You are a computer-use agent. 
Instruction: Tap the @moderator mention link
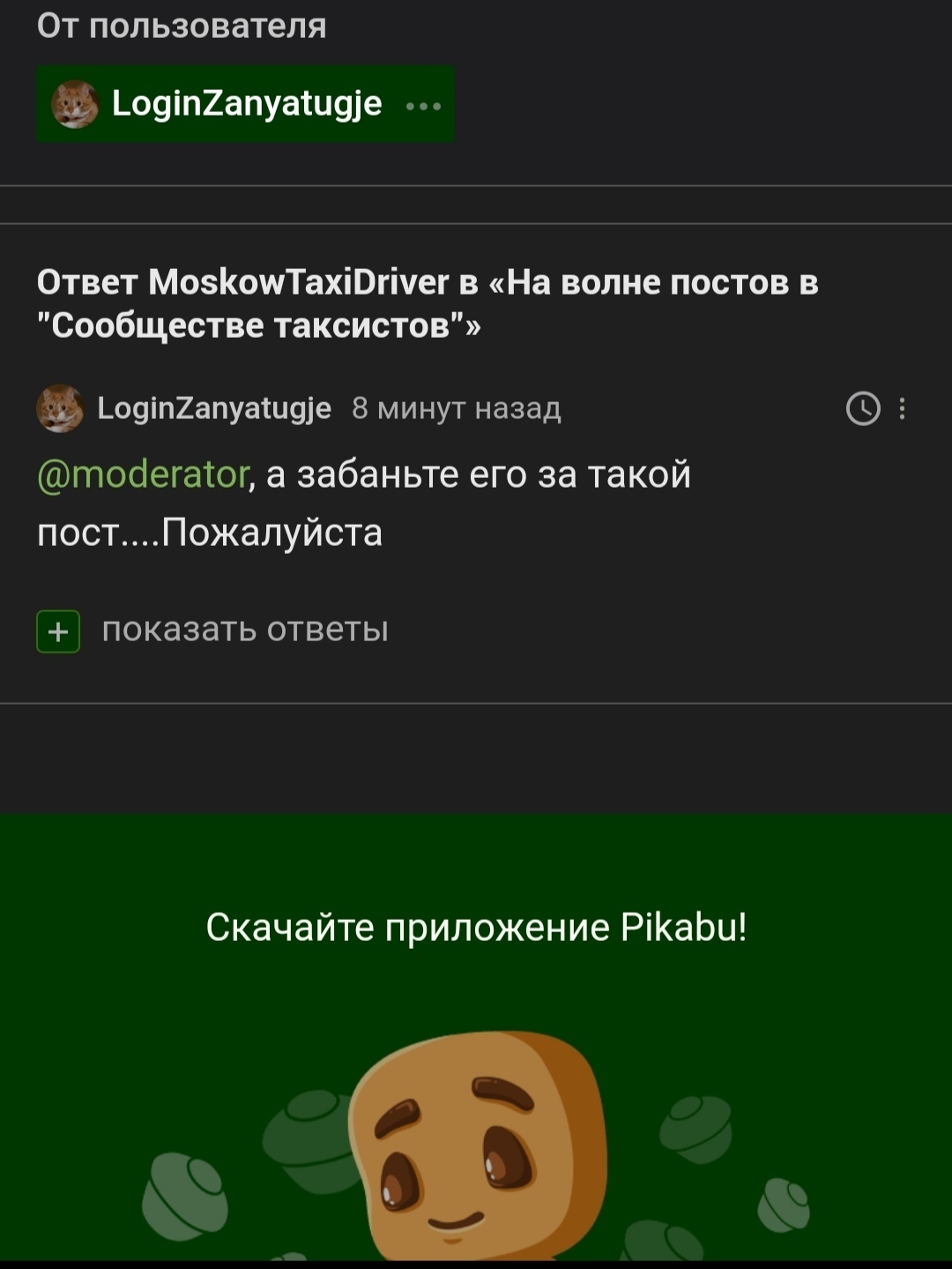[x=143, y=474]
